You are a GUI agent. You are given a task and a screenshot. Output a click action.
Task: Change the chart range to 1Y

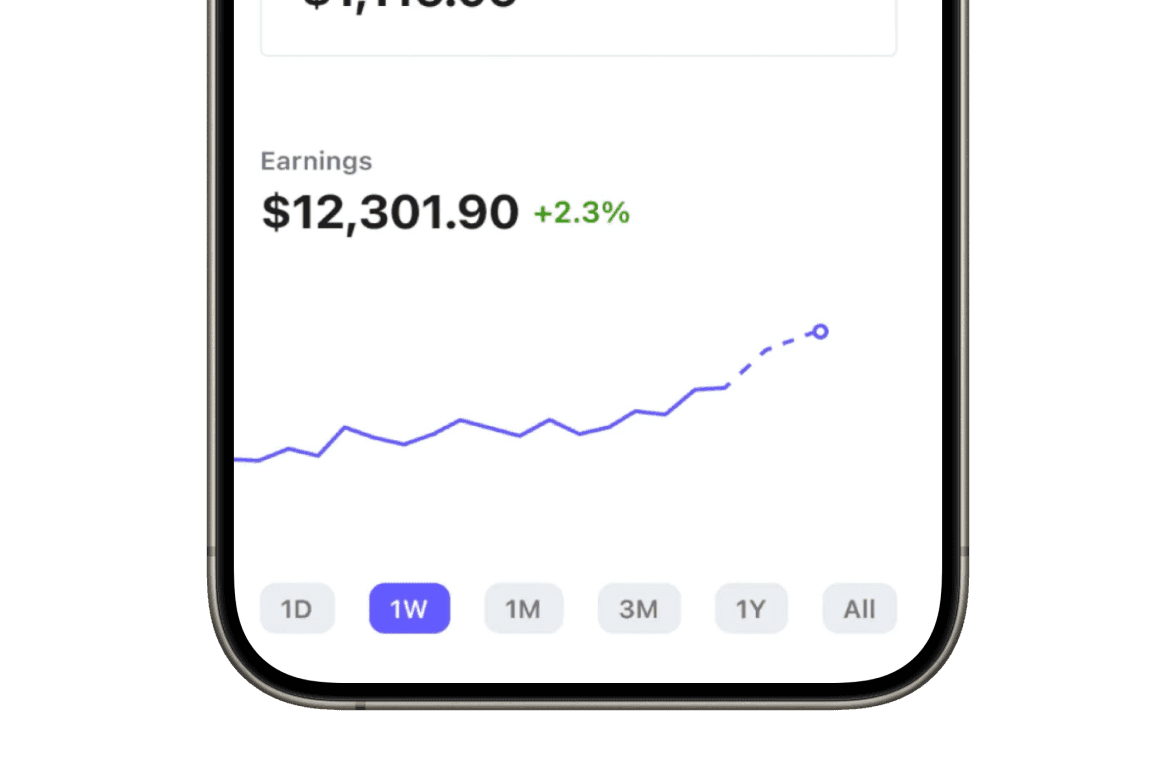751,609
